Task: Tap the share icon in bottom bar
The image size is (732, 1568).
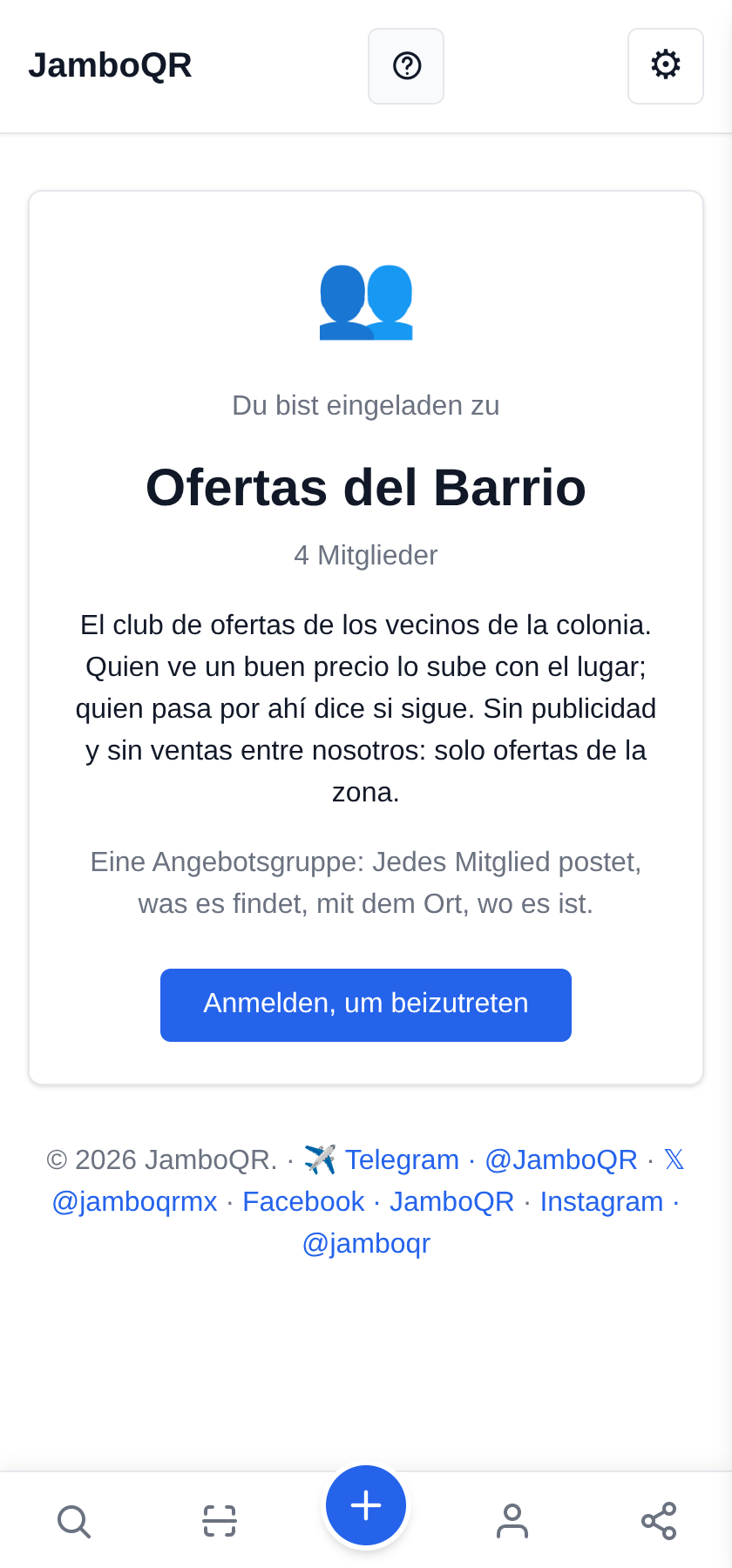Action: 659,1521
